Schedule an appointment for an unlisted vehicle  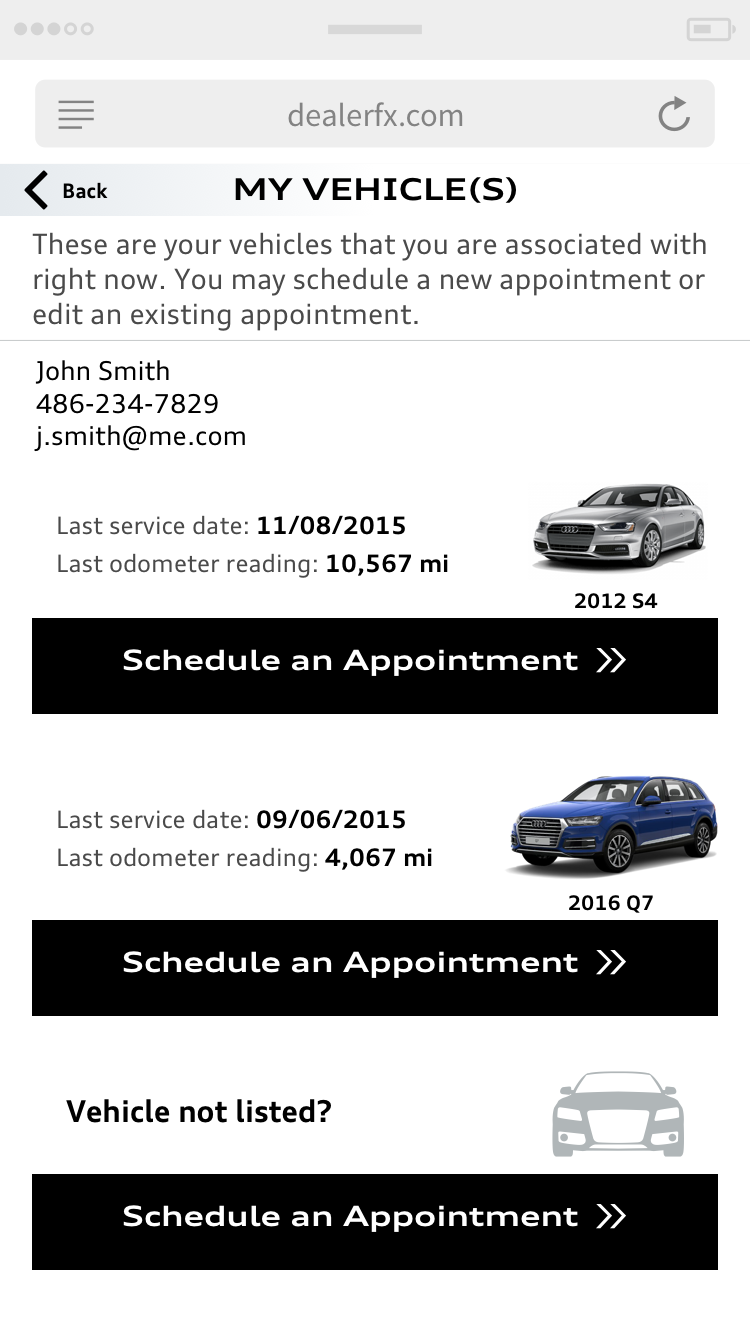[x=375, y=1222]
